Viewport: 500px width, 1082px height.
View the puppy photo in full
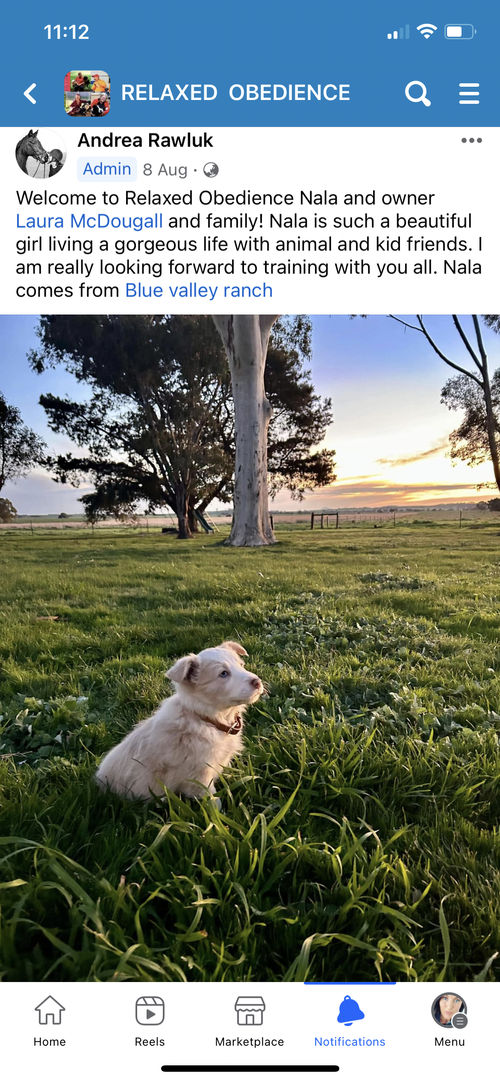[250, 648]
